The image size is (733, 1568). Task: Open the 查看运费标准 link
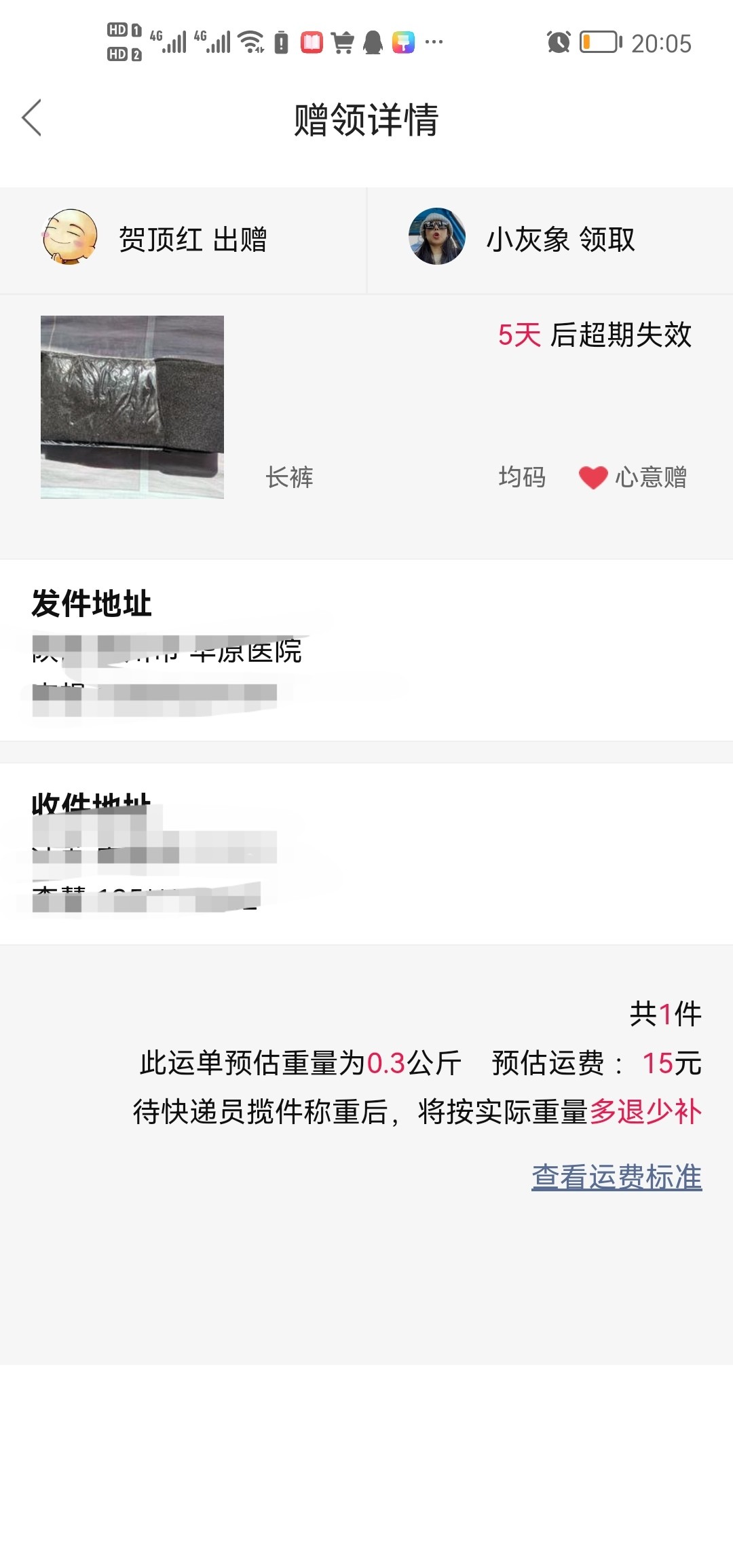[616, 1176]
